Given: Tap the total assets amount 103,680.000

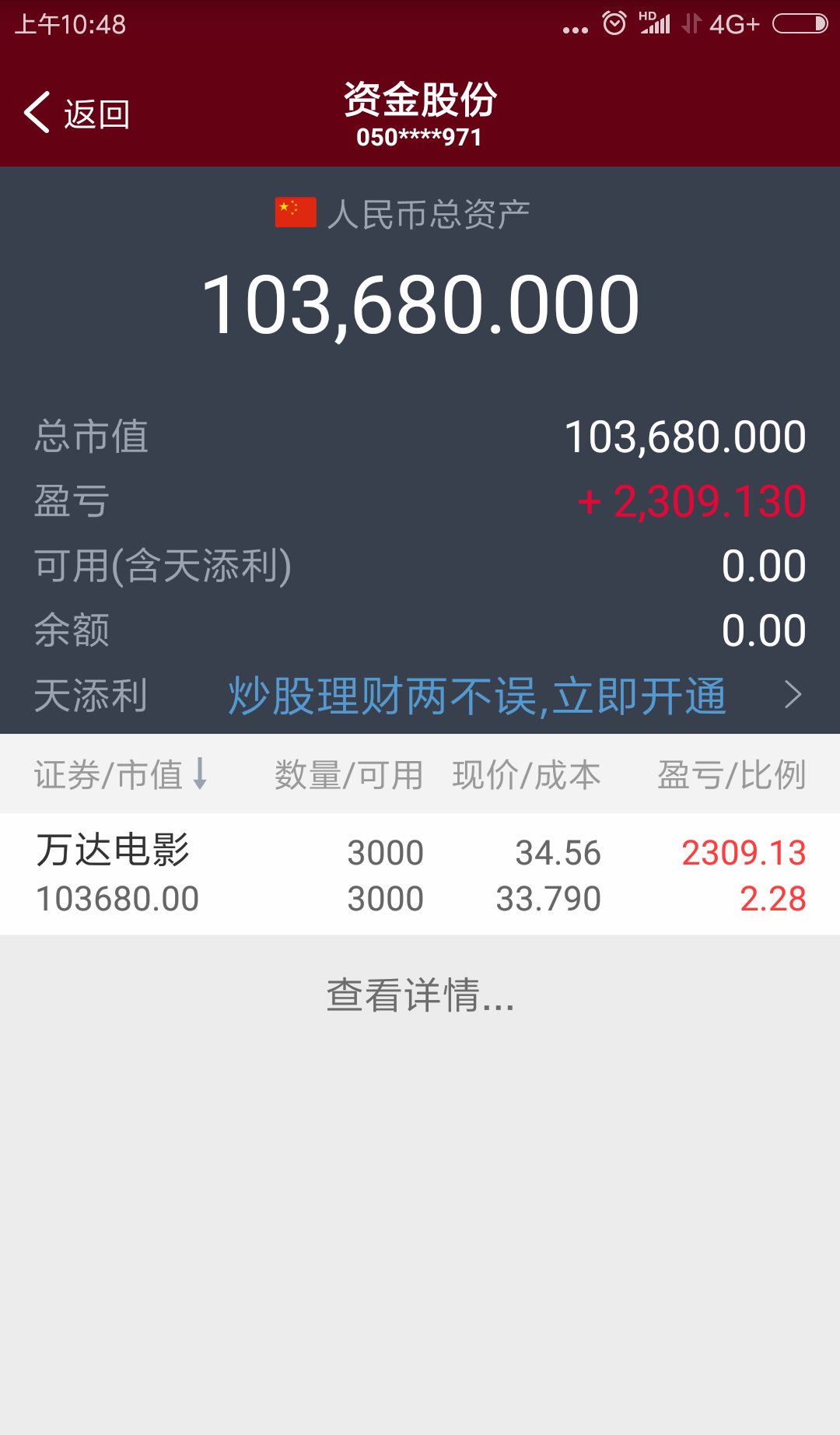Looking at the screenshot, I should (x=420, y=303).
